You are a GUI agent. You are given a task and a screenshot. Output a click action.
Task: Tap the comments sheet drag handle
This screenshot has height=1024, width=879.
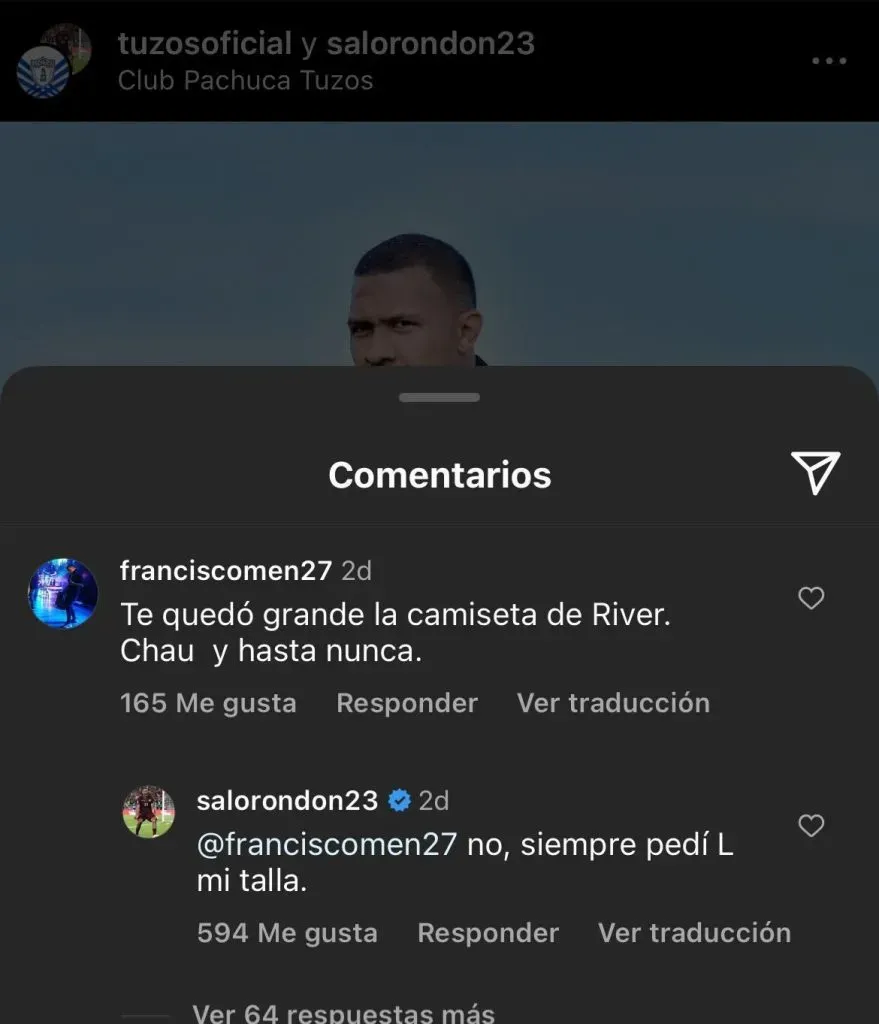pyautogui.click(x=439, y=397)
